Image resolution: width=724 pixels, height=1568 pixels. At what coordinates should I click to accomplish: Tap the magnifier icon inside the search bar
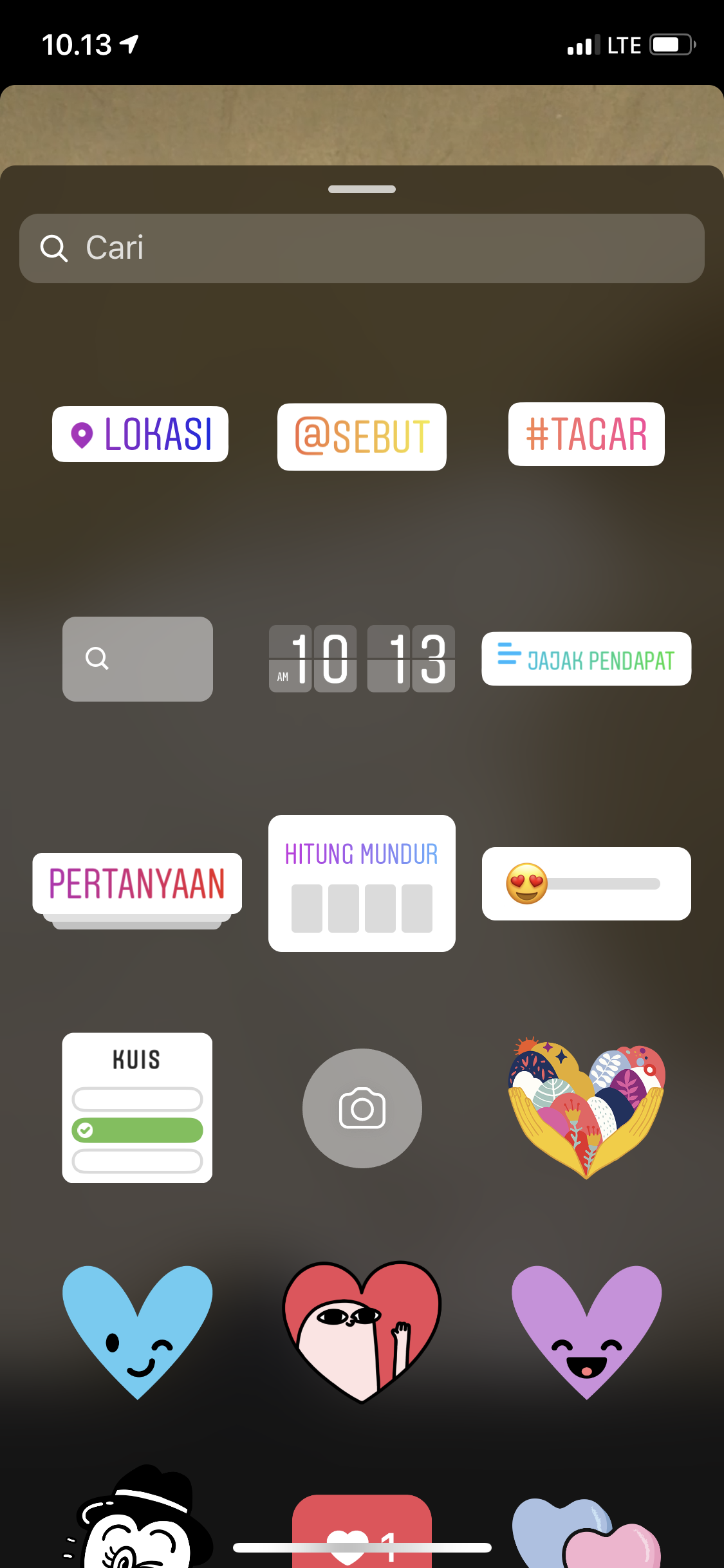54,248
